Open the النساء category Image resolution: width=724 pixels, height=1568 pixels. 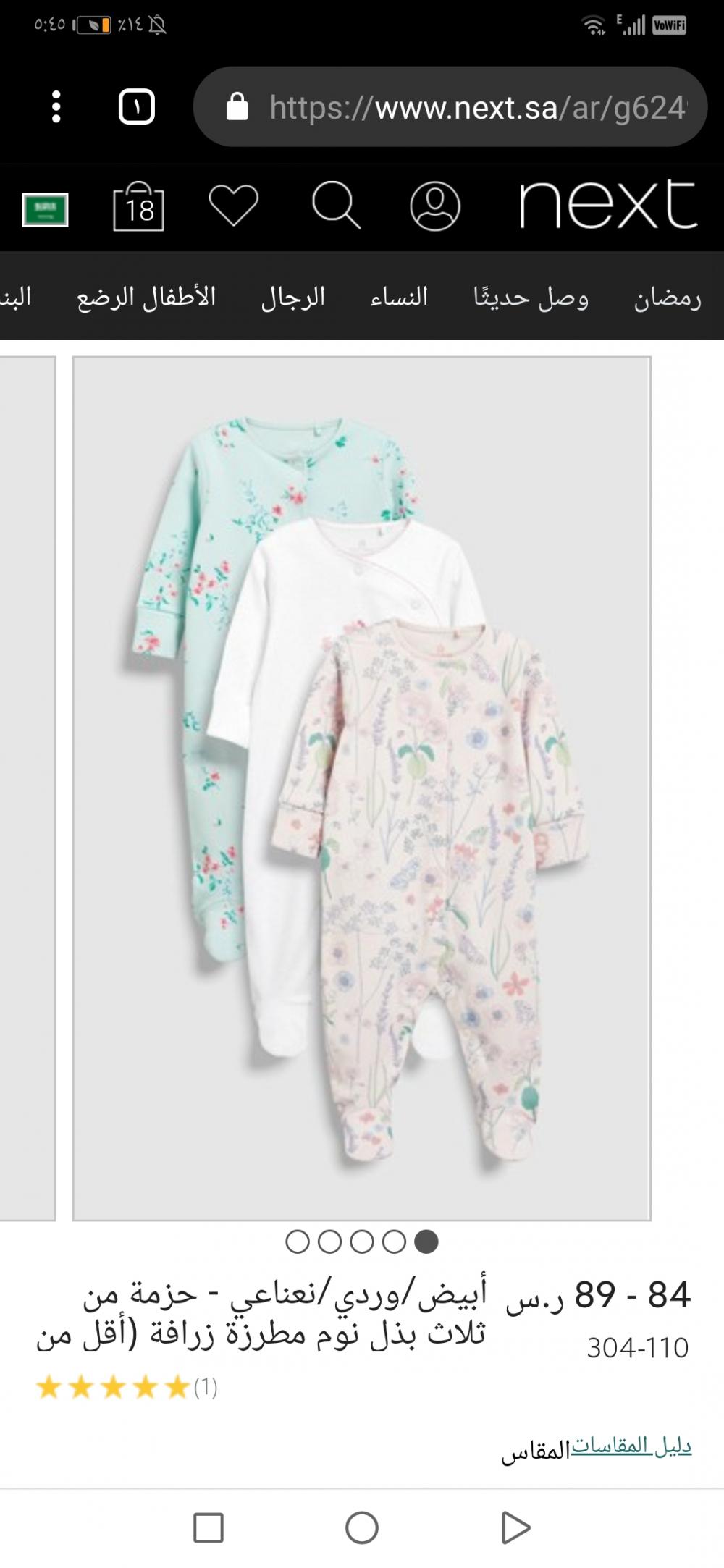point(399,298)
